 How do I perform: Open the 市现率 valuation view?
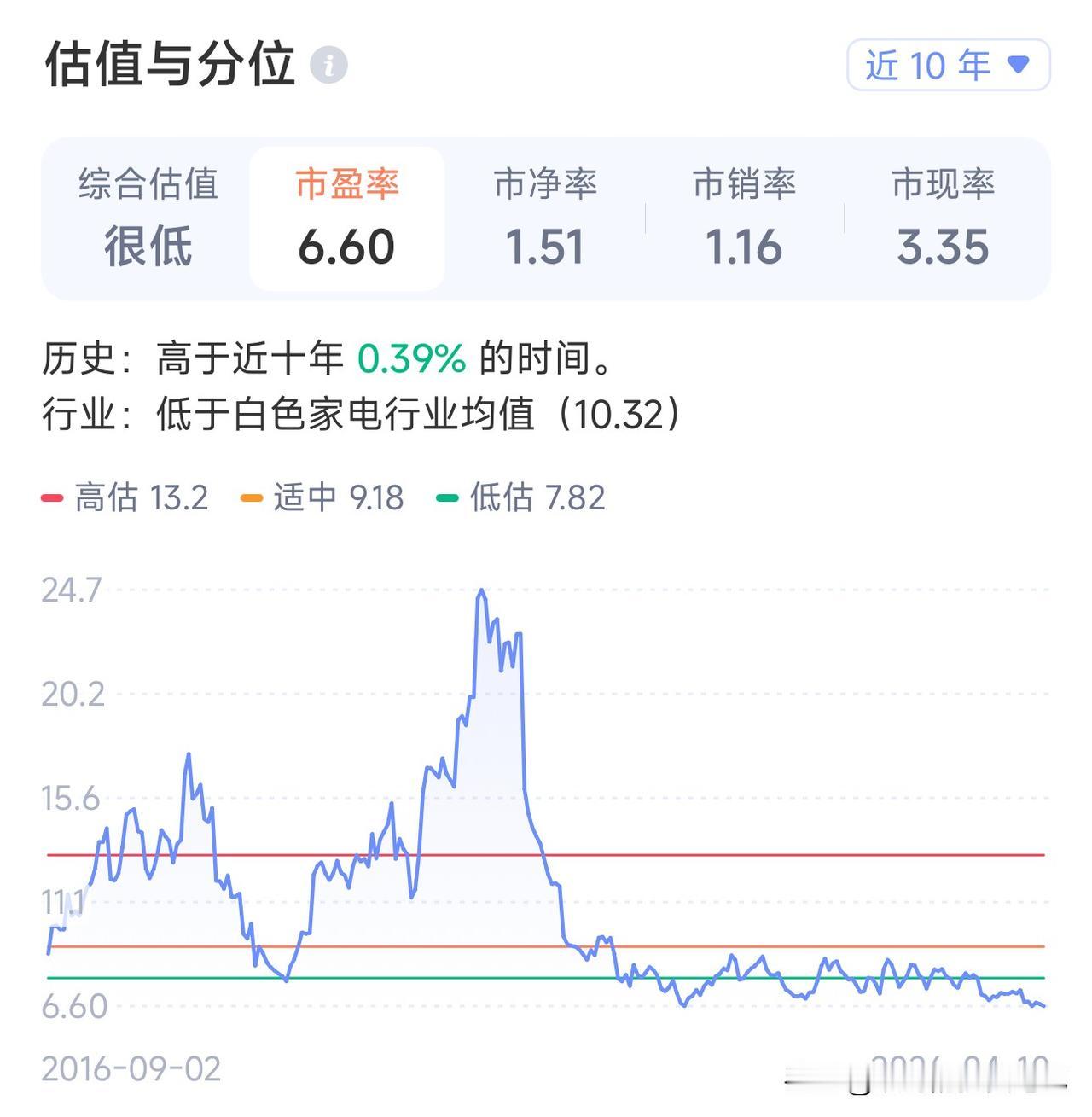tap(944, 215)
